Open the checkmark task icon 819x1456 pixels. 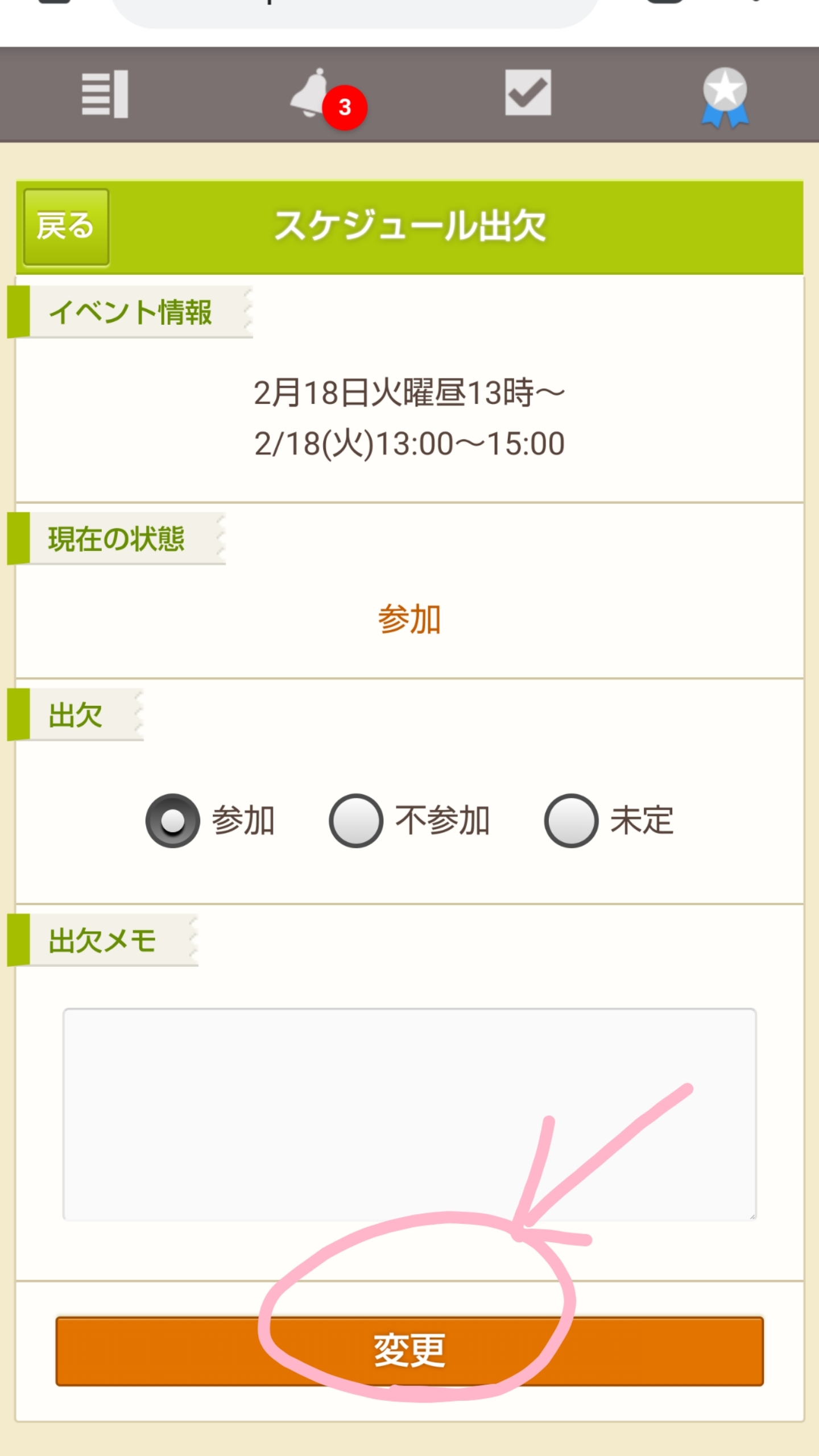[528, 93]
